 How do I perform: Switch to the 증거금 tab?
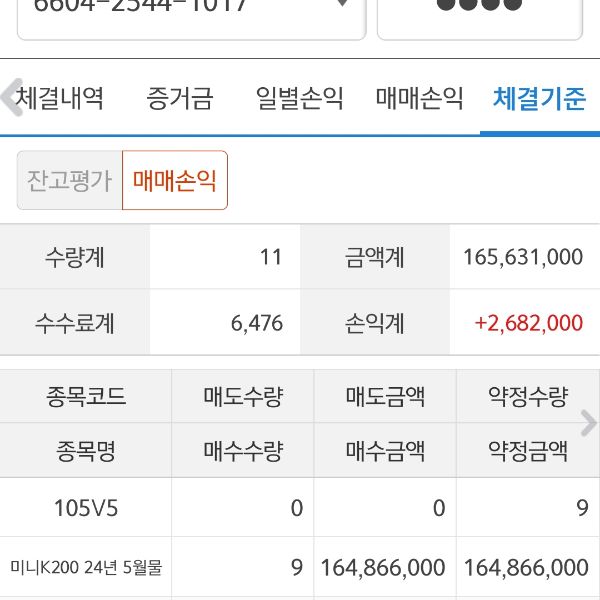tap(180, 98)
